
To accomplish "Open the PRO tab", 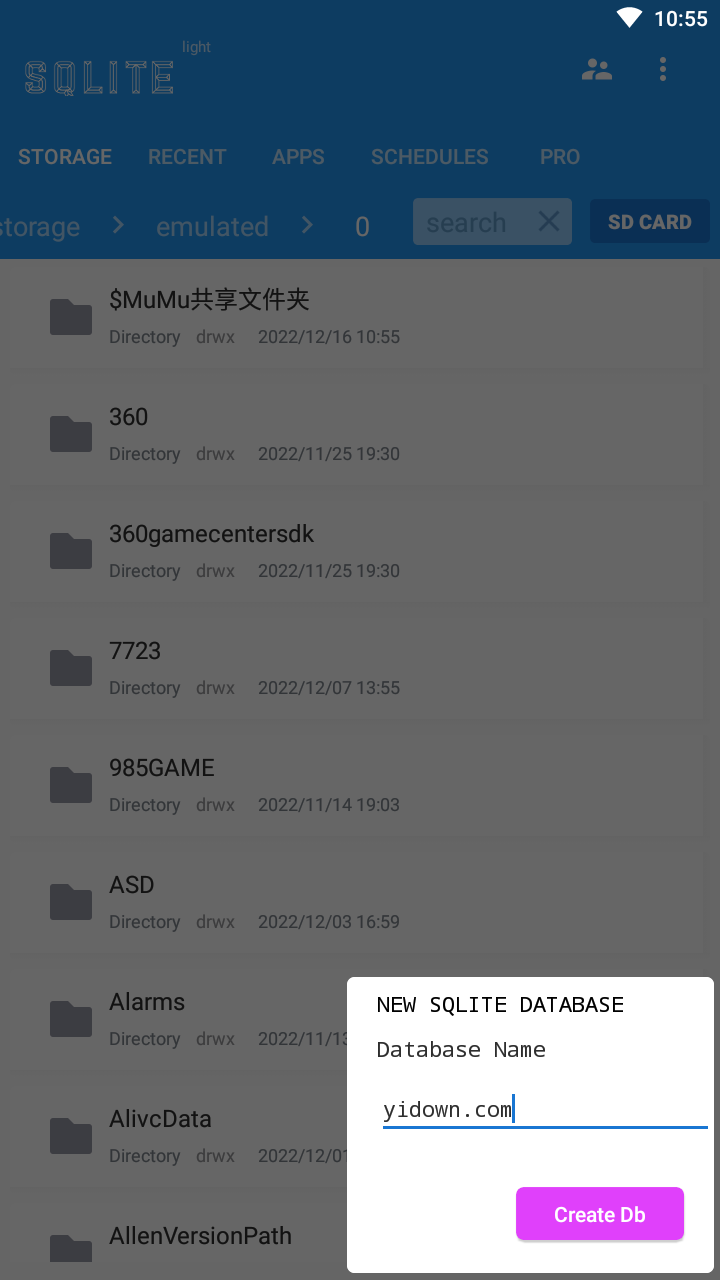I will 560,157.
